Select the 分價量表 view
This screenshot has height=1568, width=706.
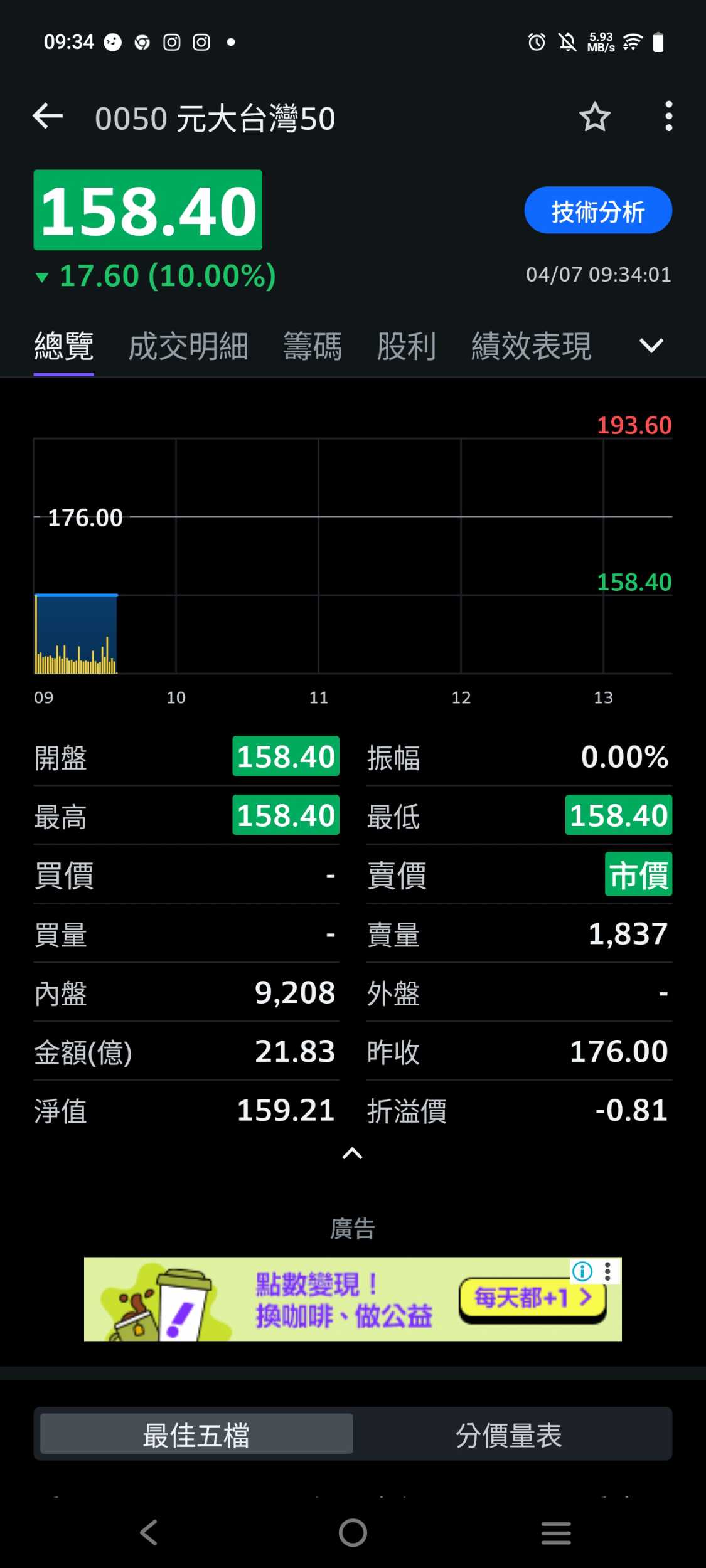pyautogui.click(x=508, y=1434)
